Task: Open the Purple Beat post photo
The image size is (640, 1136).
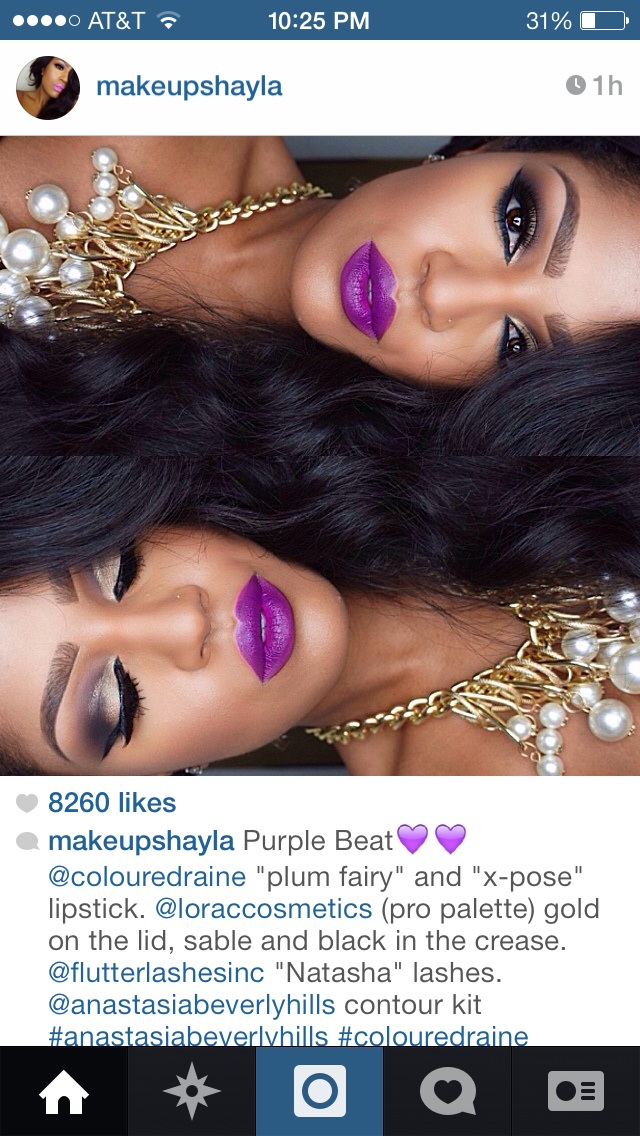Action: [320, 455]
